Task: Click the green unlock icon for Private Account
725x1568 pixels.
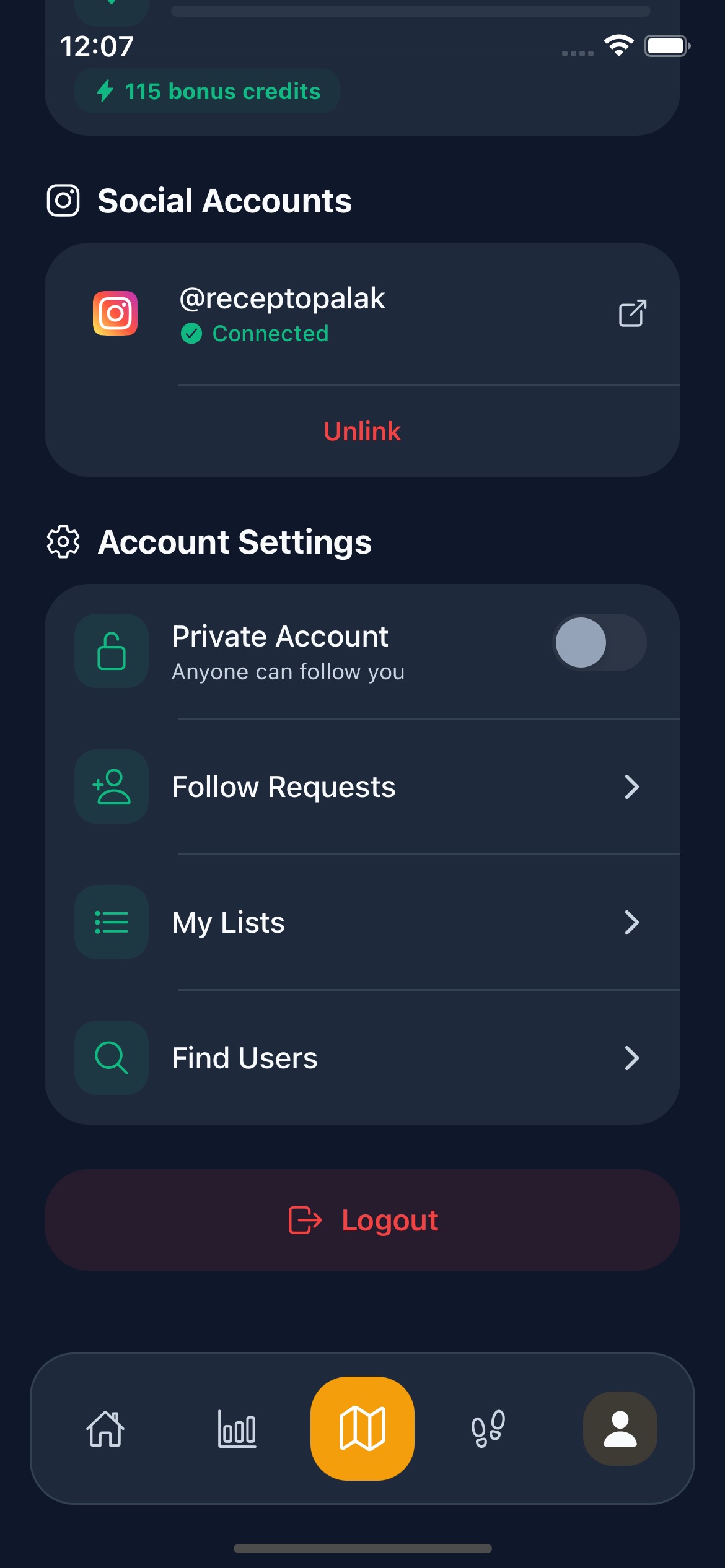Action: 111,650
